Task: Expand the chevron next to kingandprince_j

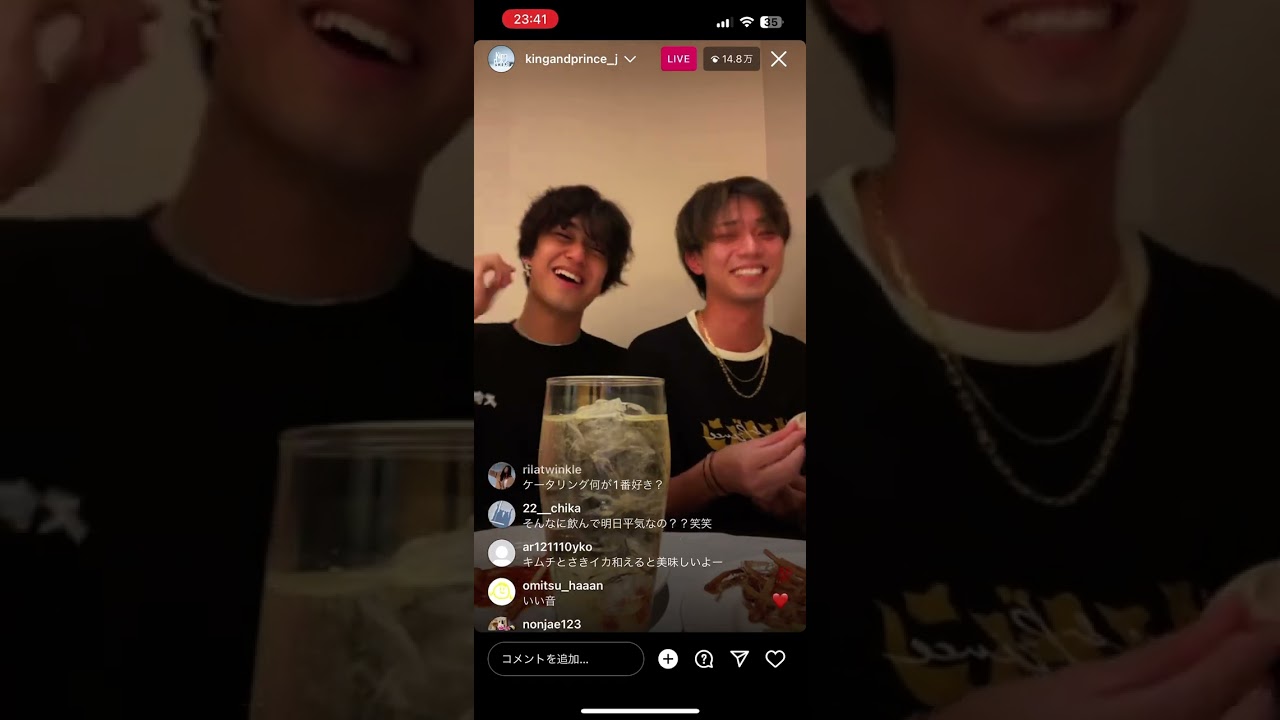Action: tap(631, 60)
